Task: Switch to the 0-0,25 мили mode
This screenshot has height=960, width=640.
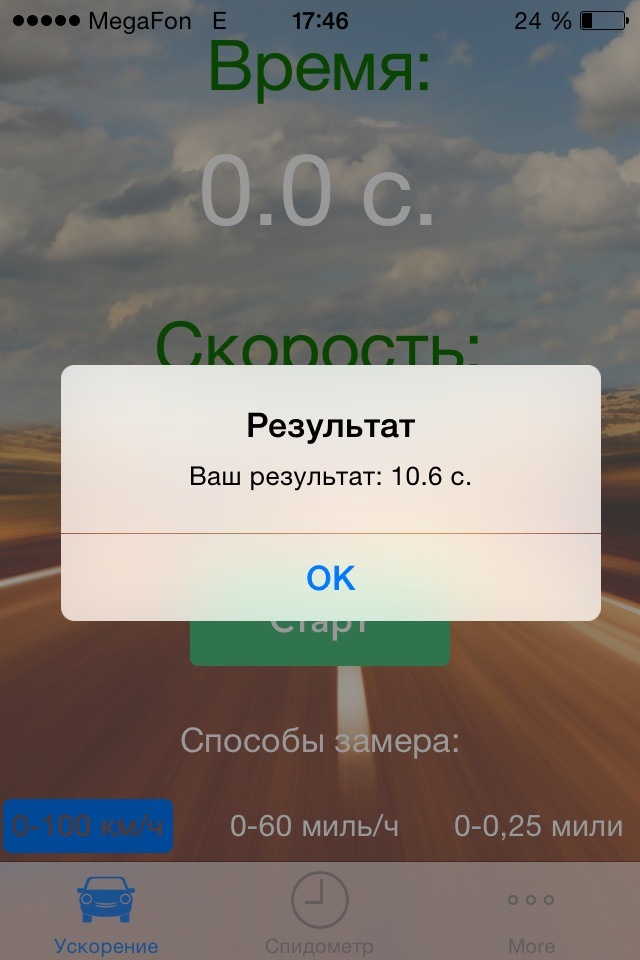Action: pyautogui.click(x=538, y=827)
